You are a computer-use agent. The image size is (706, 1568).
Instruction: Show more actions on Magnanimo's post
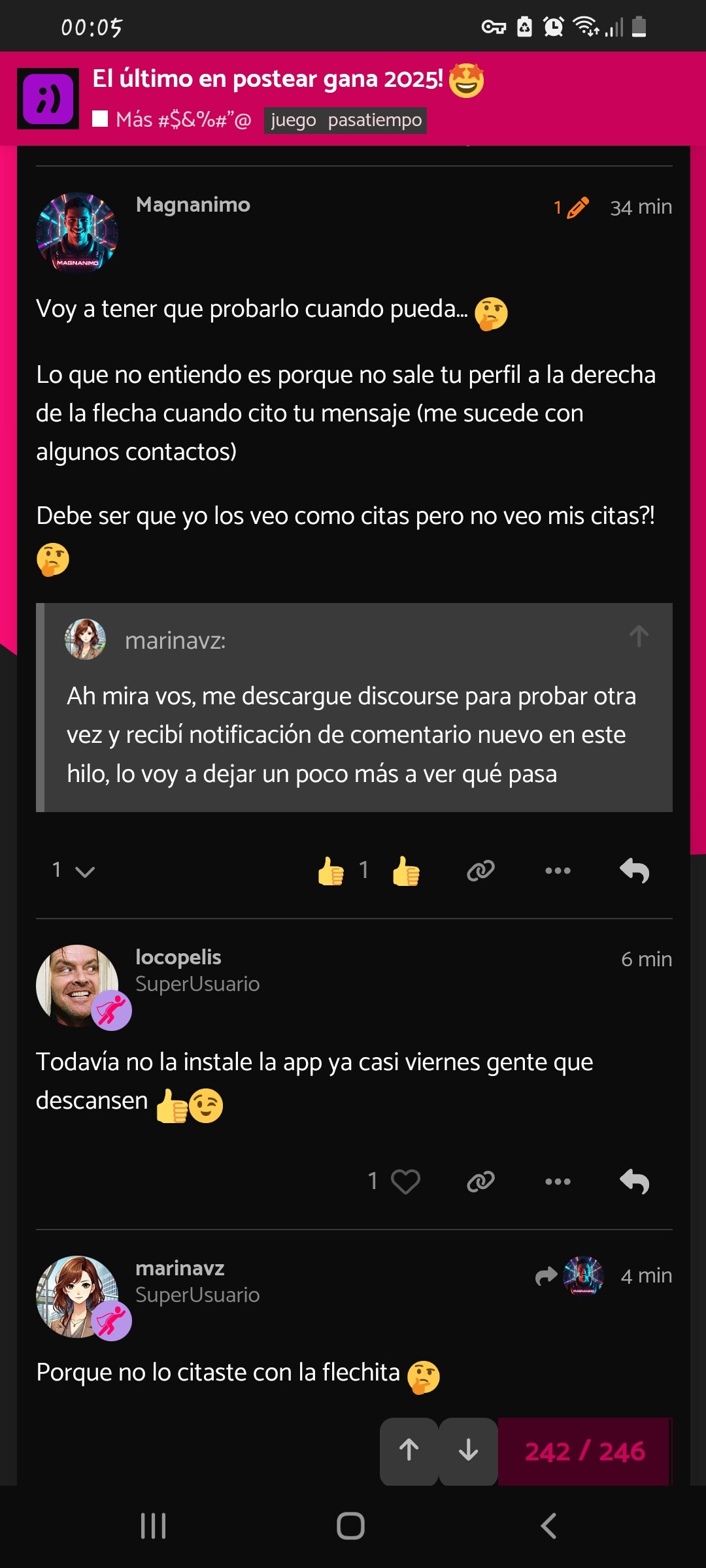pos(558,871)
